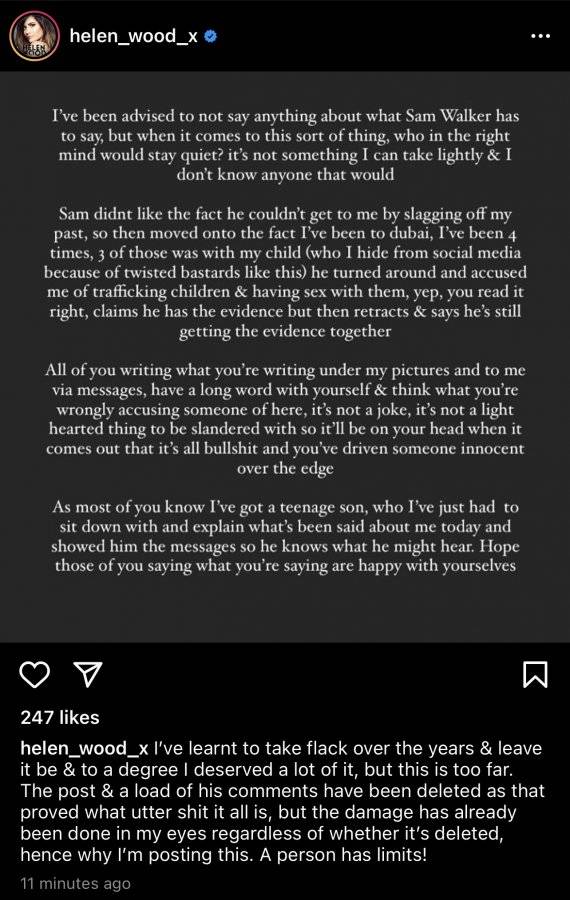Tap helen_wood_x username in the caption
This screenshot has height=900, width=570.
(84, 748)
